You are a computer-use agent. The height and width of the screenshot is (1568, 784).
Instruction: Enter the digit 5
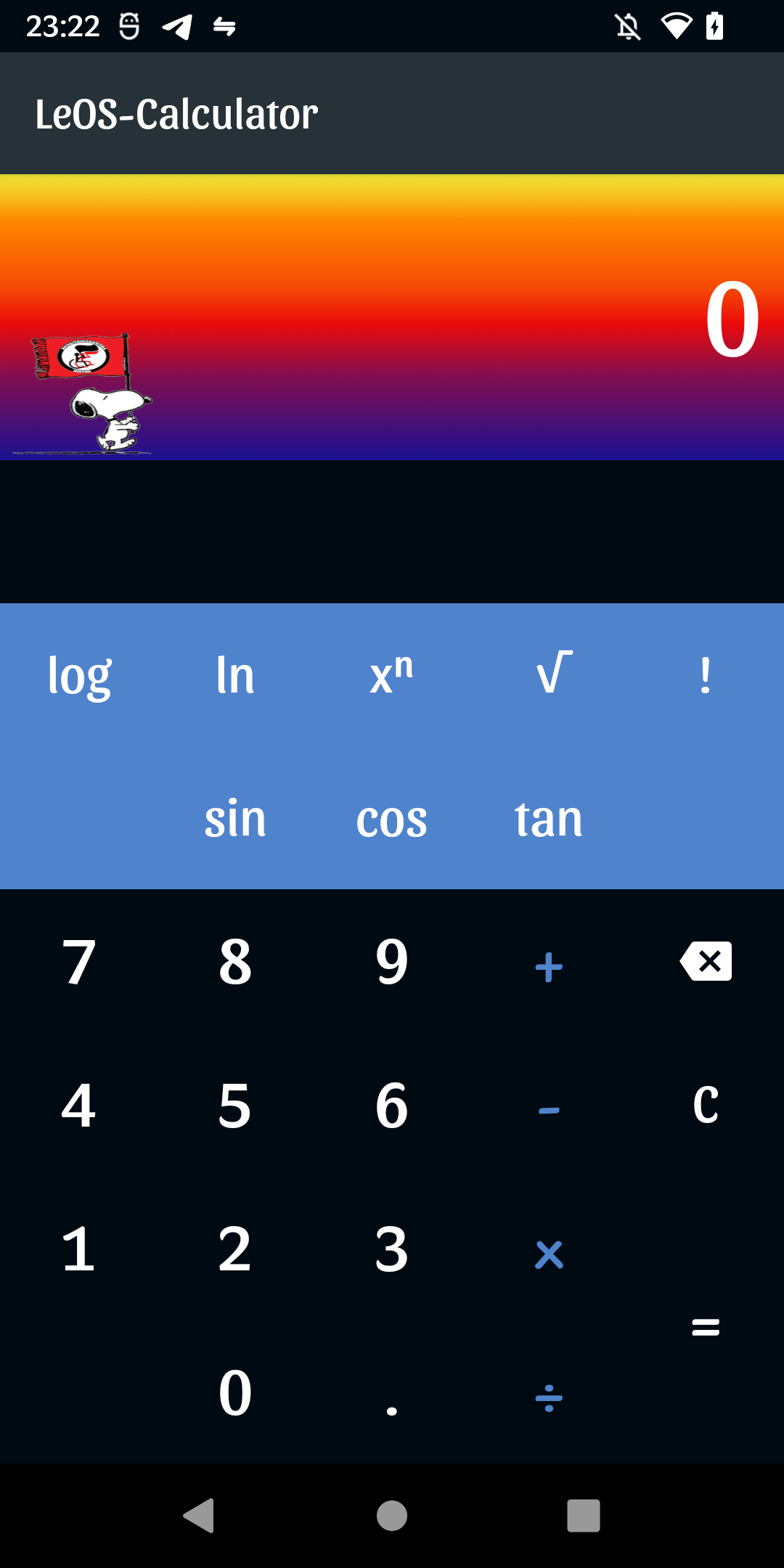point(235,1105)
